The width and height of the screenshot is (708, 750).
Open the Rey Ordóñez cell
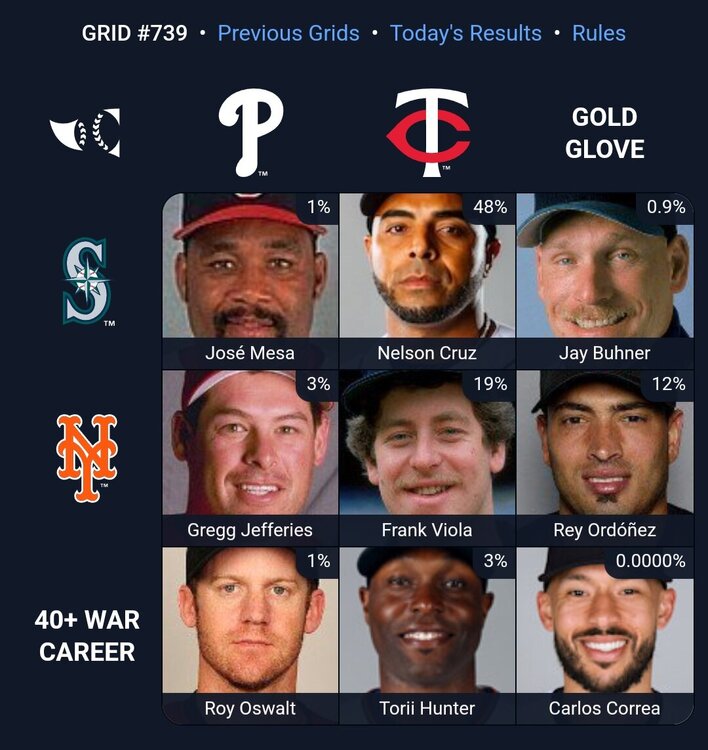(604, 458)
